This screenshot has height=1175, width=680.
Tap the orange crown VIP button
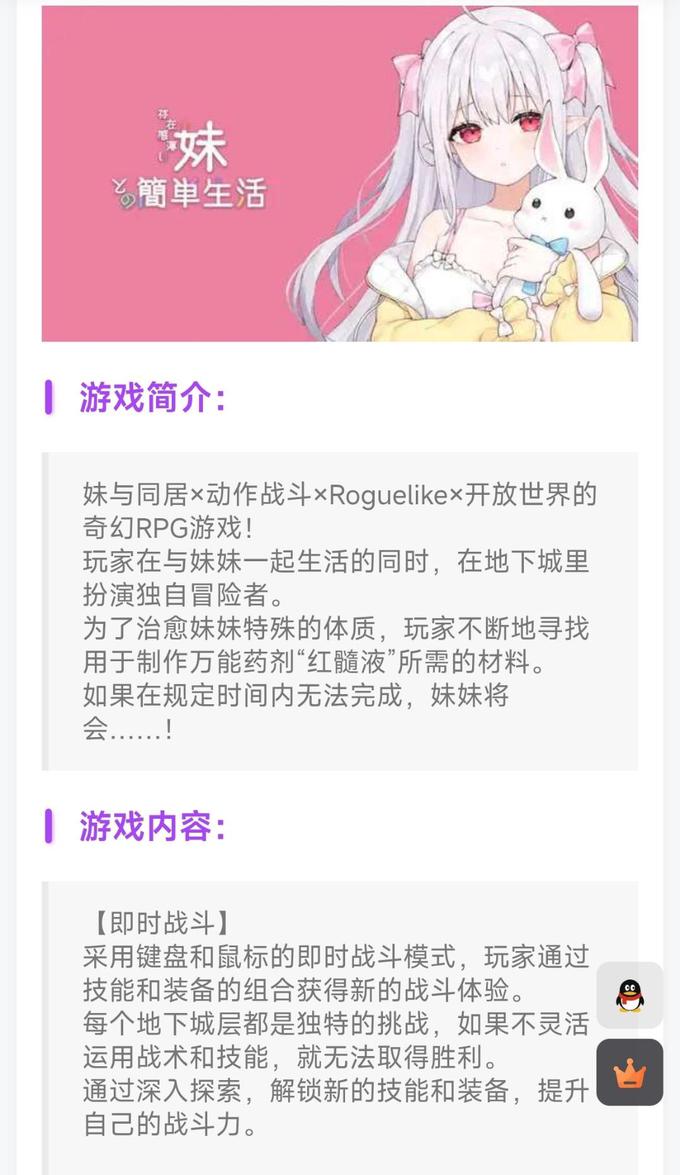629,1072
